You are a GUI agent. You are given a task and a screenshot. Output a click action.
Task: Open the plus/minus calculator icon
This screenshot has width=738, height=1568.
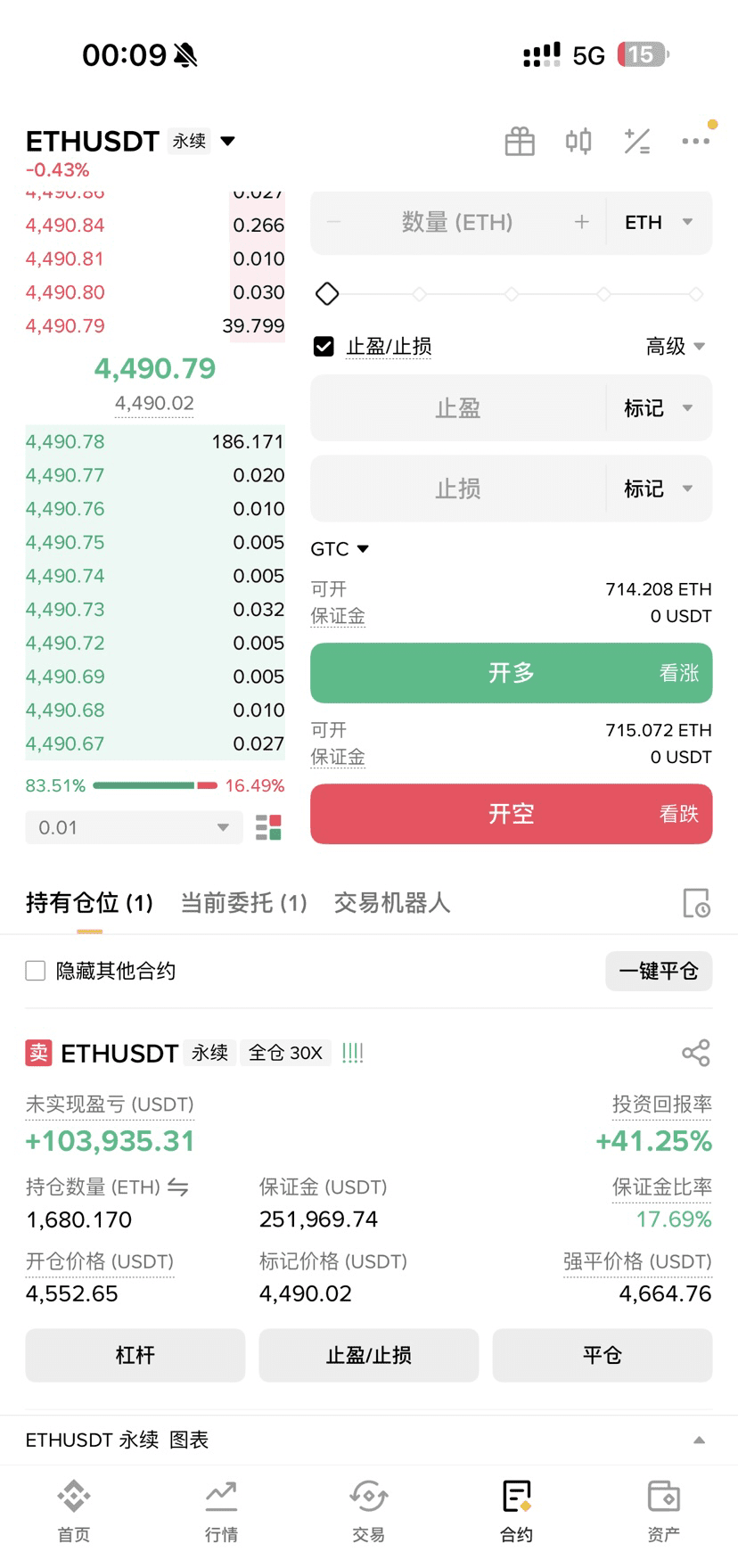[x=637, y=142]
